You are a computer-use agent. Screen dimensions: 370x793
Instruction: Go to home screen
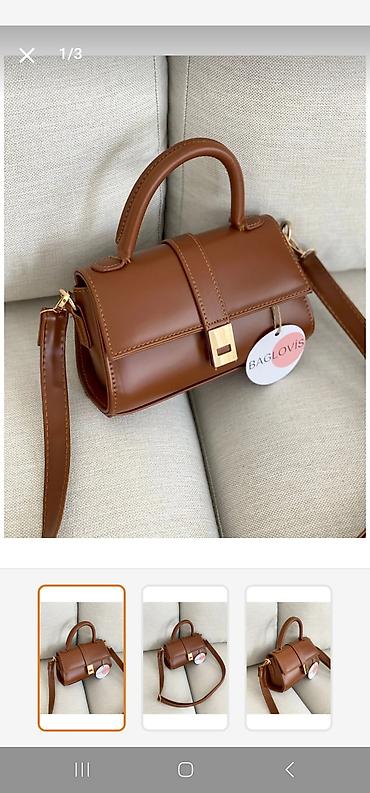(186, 770)
